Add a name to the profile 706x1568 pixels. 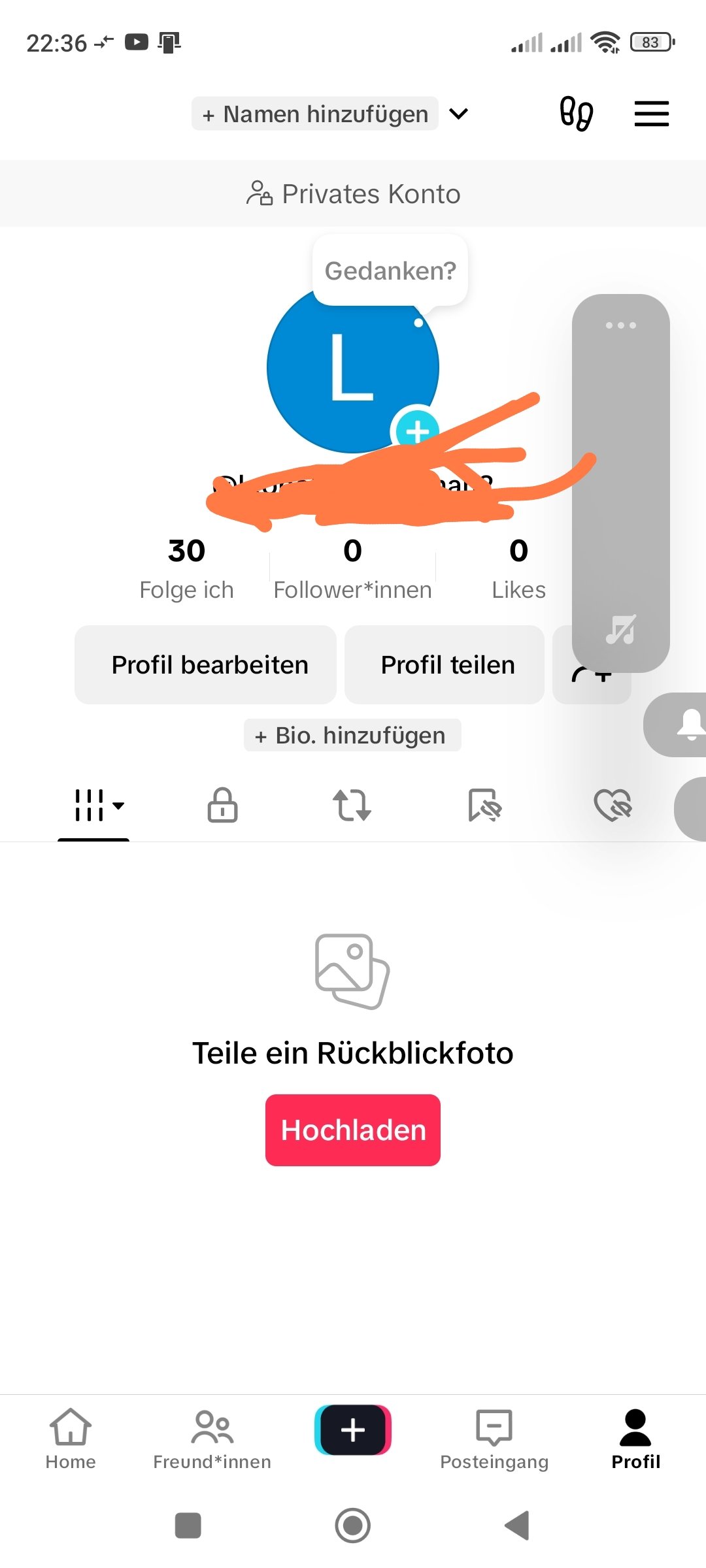click(x=315, y=114)
